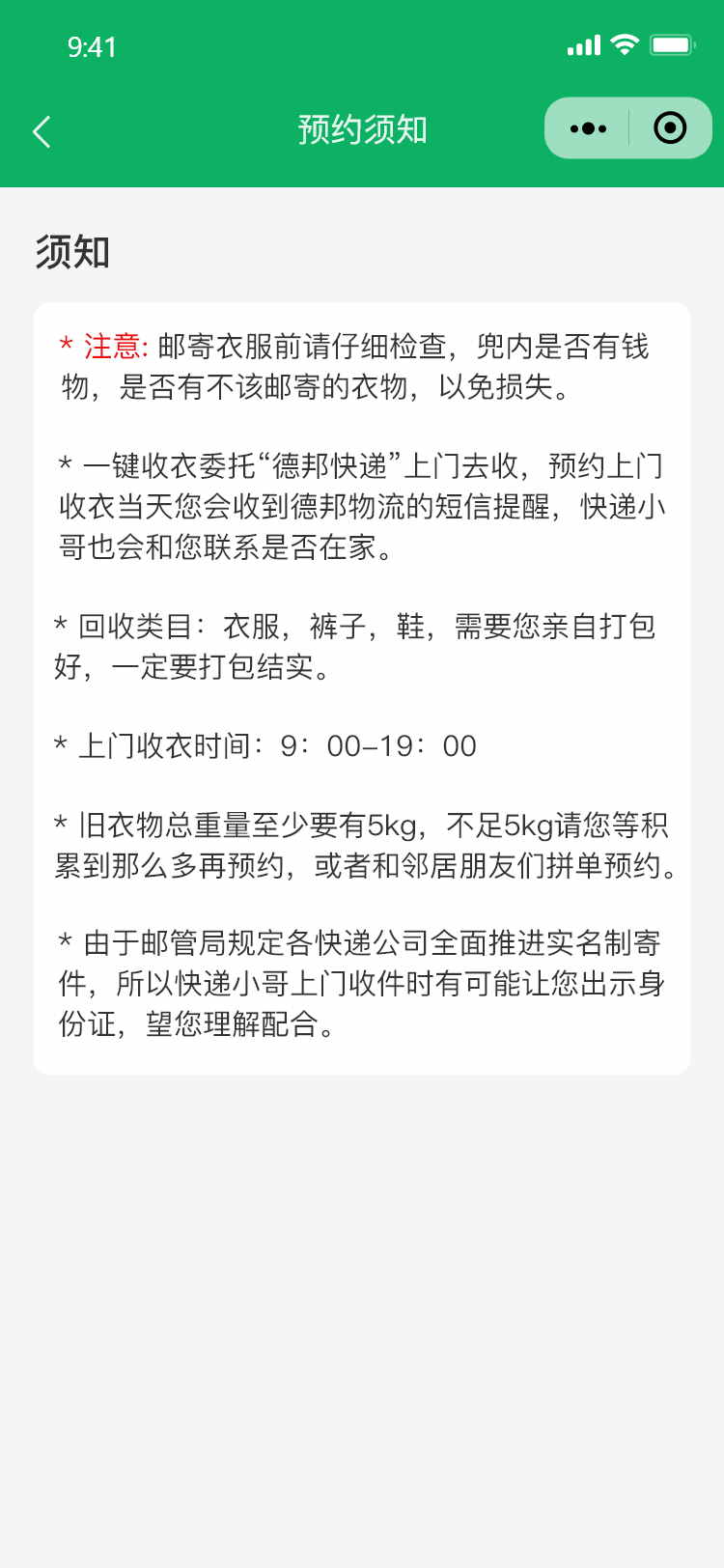Open the mini program more options menu
This screenshot has height=1568, width=724.
pyautogui.click(x=588, y=128)
